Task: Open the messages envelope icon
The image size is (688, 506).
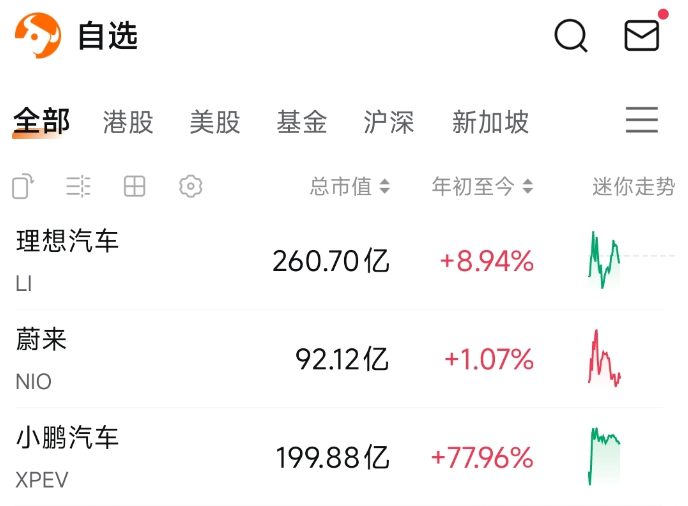Action: coord(641,36)
